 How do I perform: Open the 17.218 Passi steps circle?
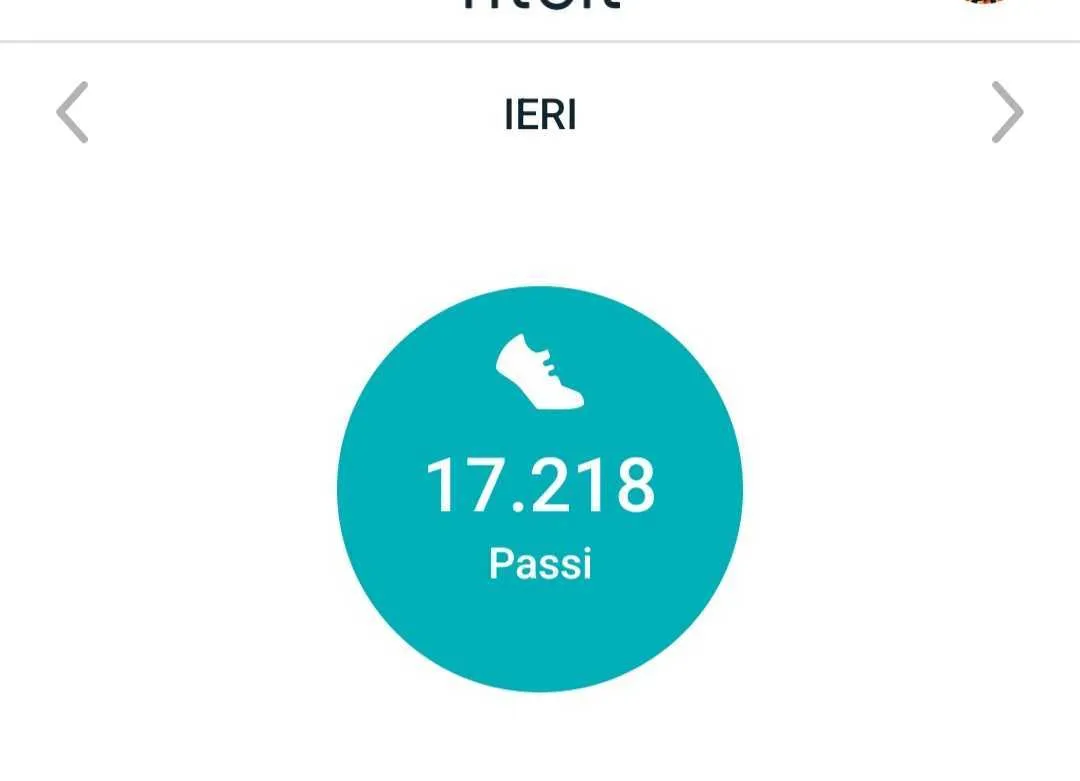pos(540,489)
